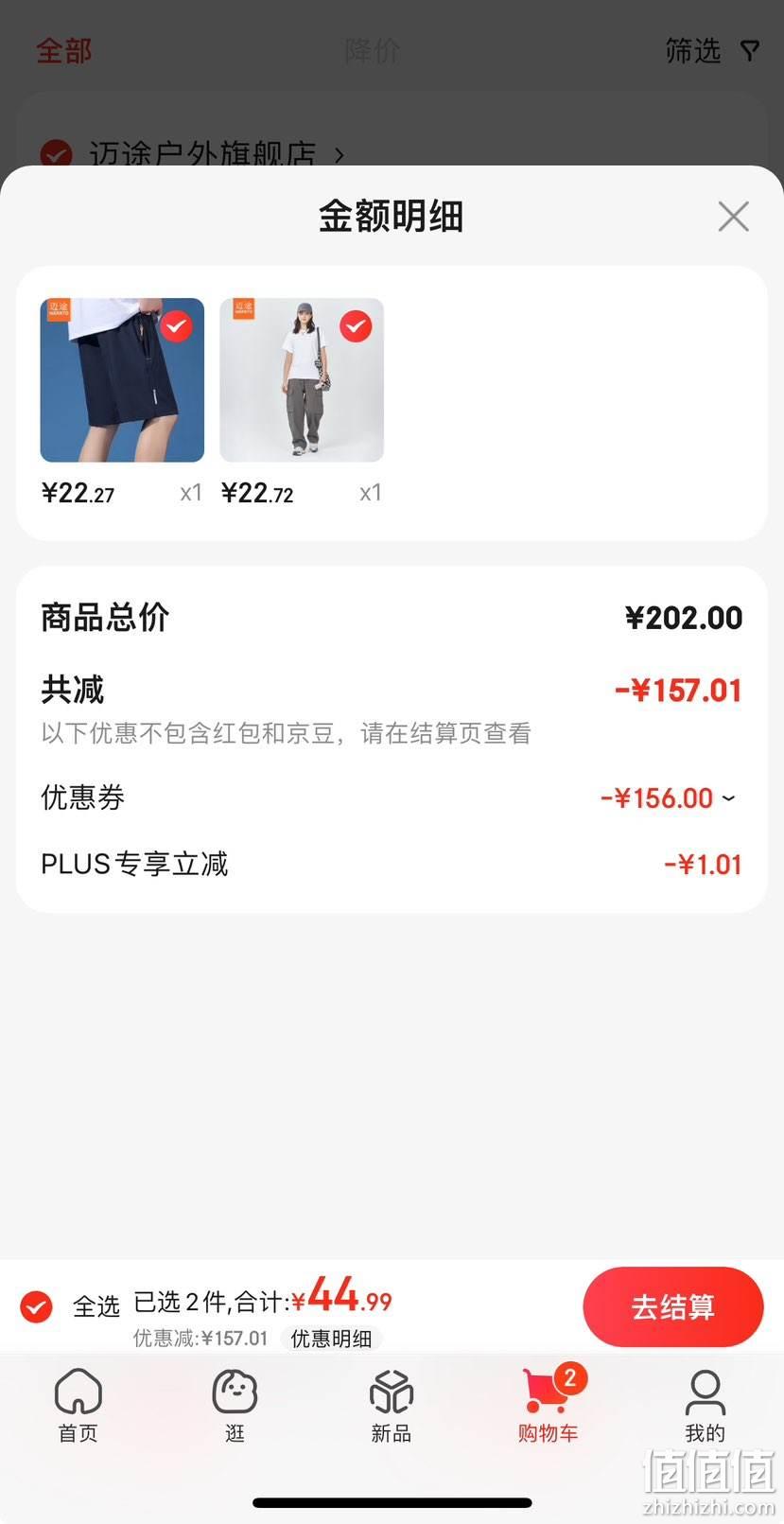This screenshot has width=784, height=1524.
Task: Uncheck the navy shorts item priced ¥22.27
Action: coord(176,326)
